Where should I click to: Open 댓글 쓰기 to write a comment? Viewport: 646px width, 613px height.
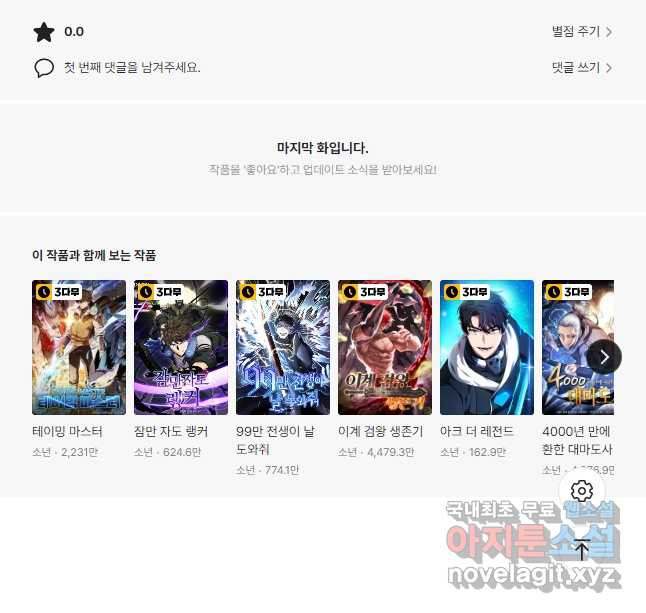581,68
